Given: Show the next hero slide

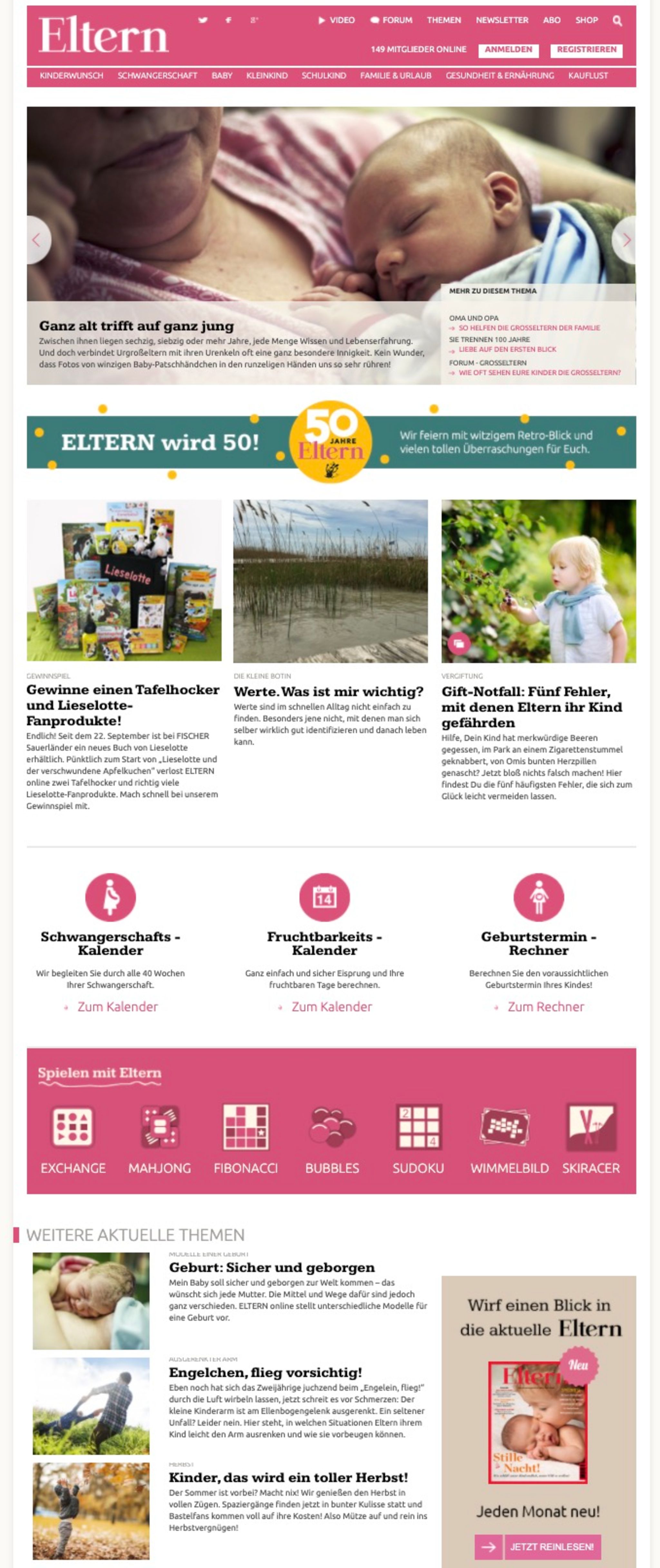Looking at the screenshot, I should tap(625, 240).
